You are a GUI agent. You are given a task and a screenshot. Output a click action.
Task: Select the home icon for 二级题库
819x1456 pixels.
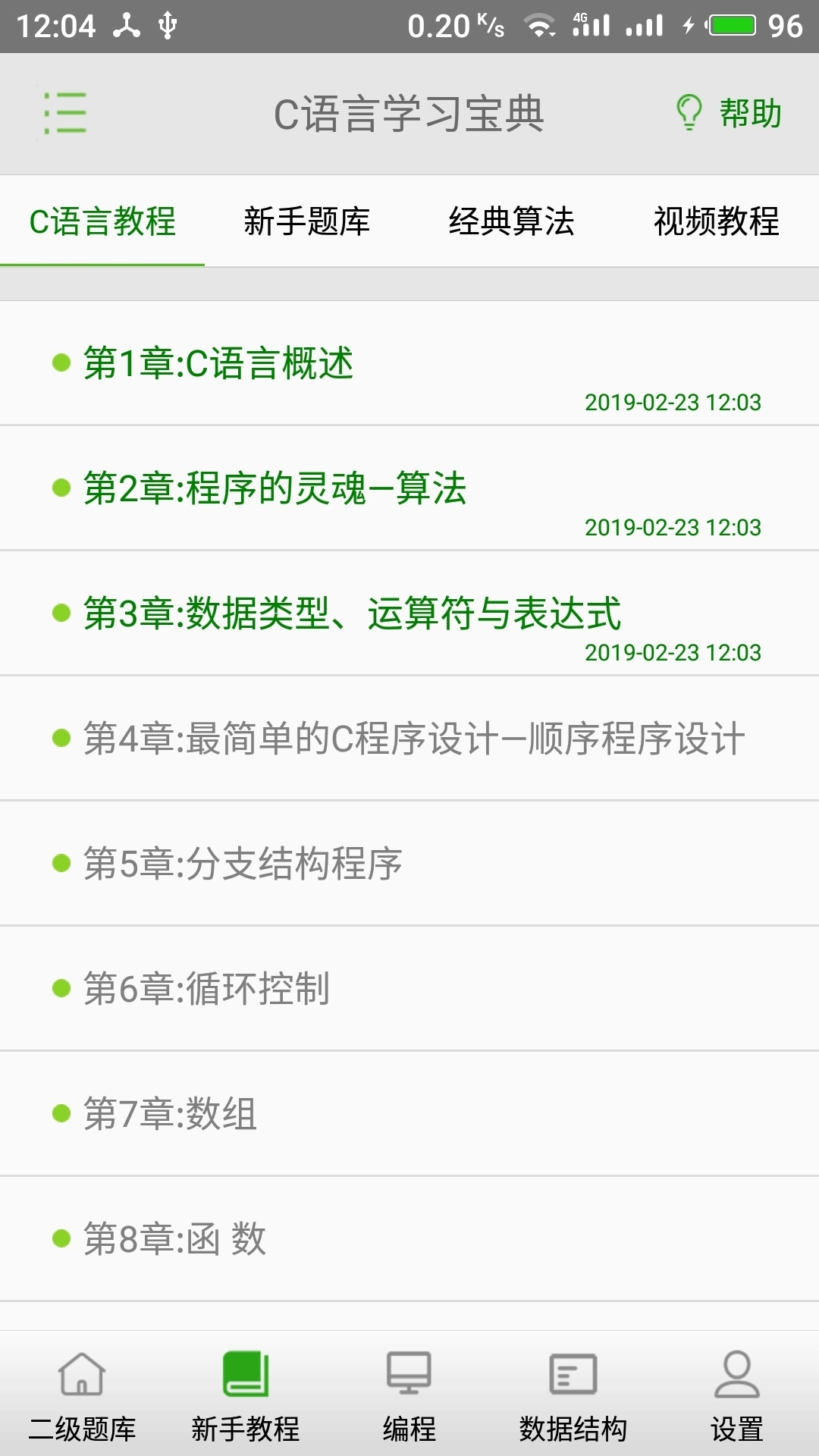(82, 1373)
